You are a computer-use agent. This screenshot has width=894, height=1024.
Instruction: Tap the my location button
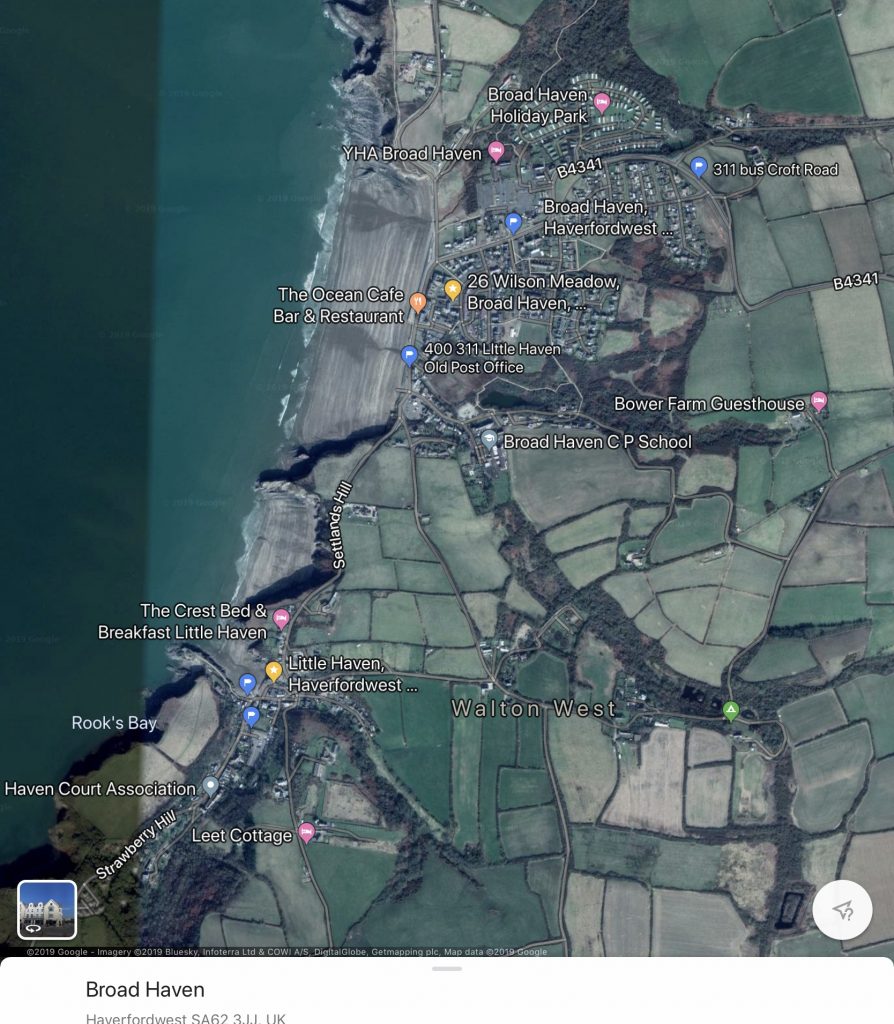point(842,909)
